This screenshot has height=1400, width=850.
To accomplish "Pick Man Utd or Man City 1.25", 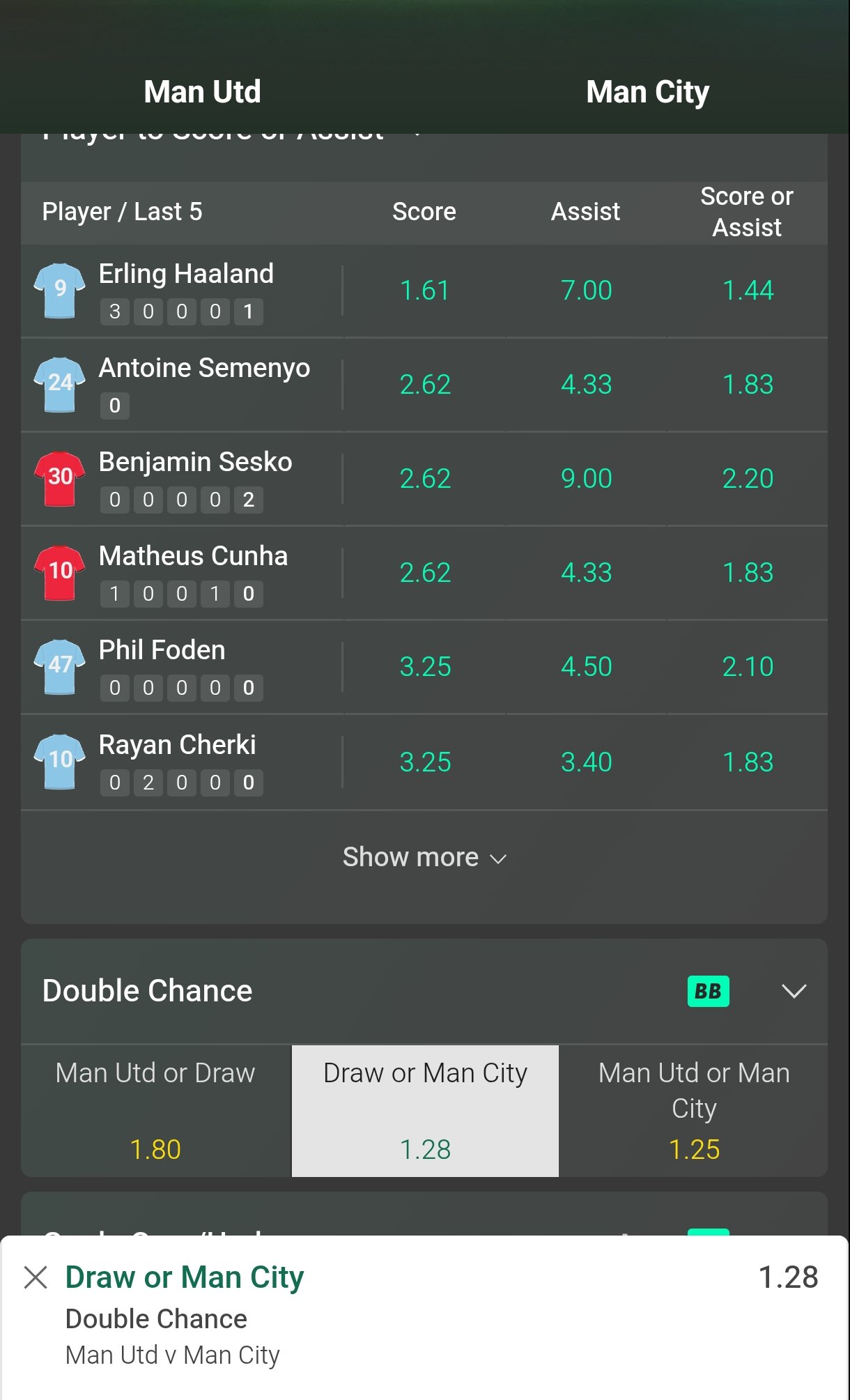I will [694, 1111].
